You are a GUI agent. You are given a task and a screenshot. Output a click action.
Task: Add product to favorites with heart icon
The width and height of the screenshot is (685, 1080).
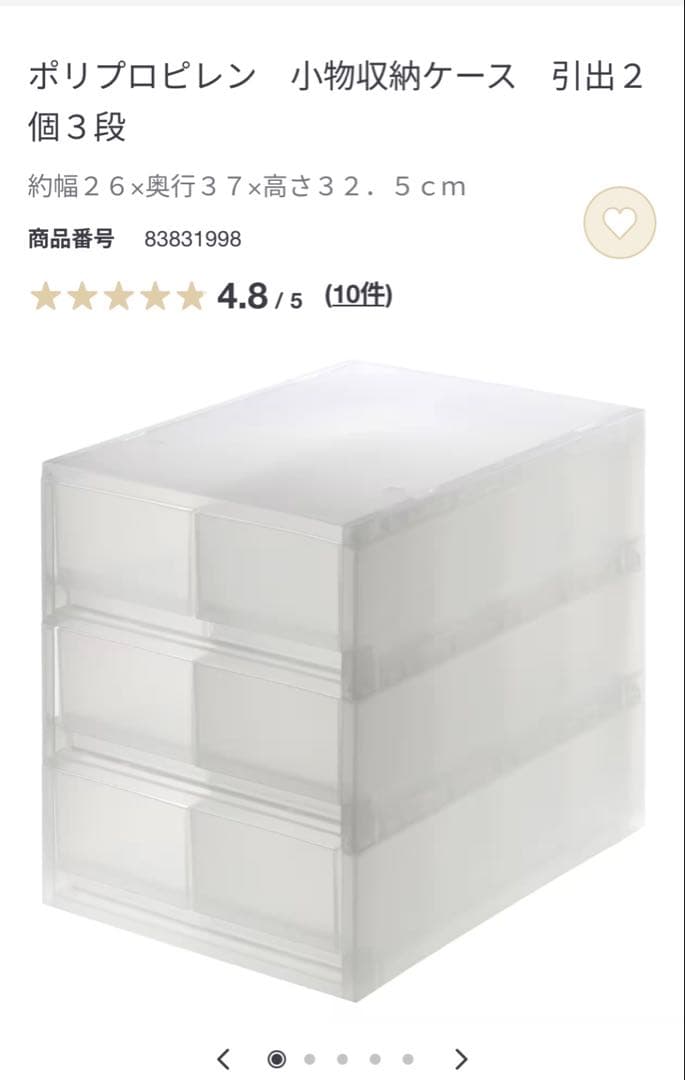619,224
